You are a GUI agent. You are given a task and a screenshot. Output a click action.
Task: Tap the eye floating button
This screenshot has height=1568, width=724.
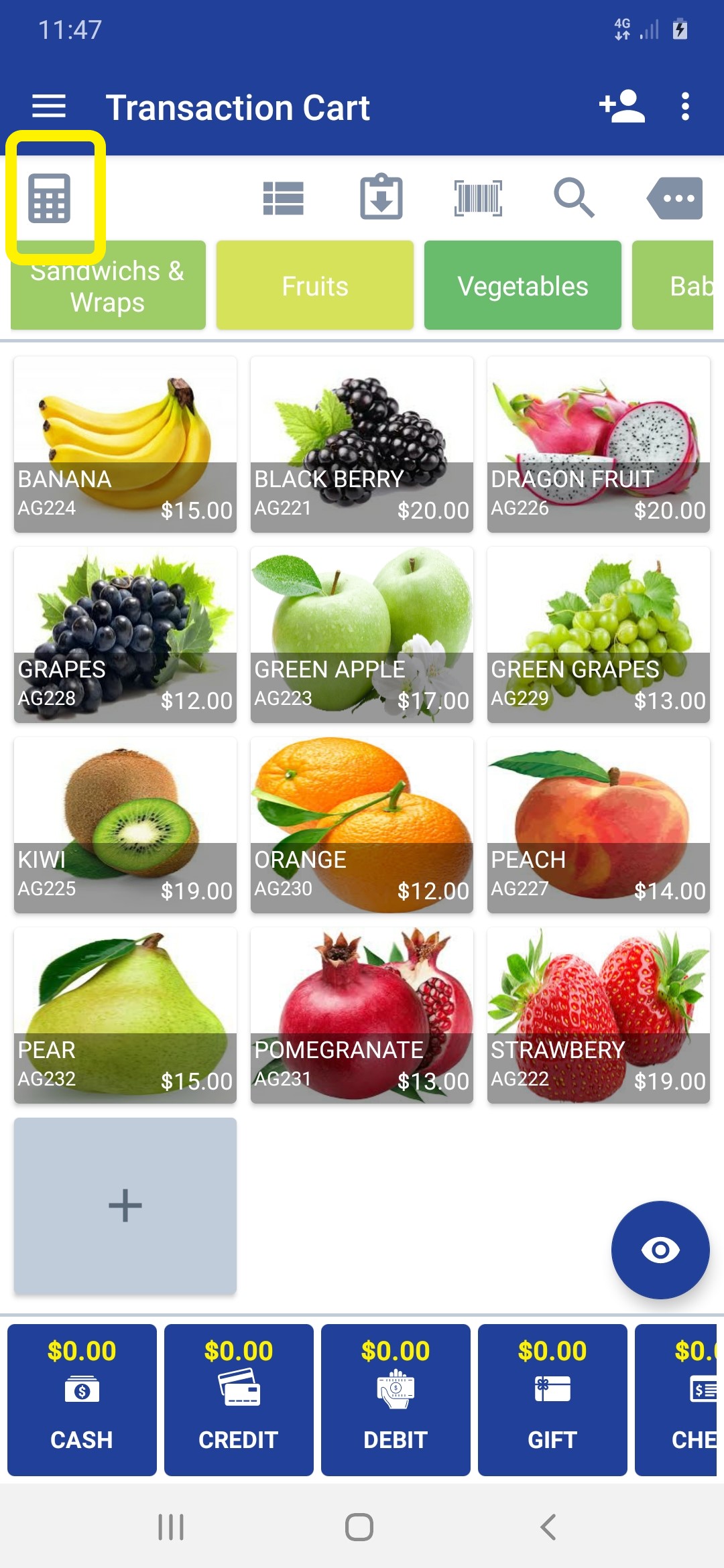click(x=660, y=1250)
